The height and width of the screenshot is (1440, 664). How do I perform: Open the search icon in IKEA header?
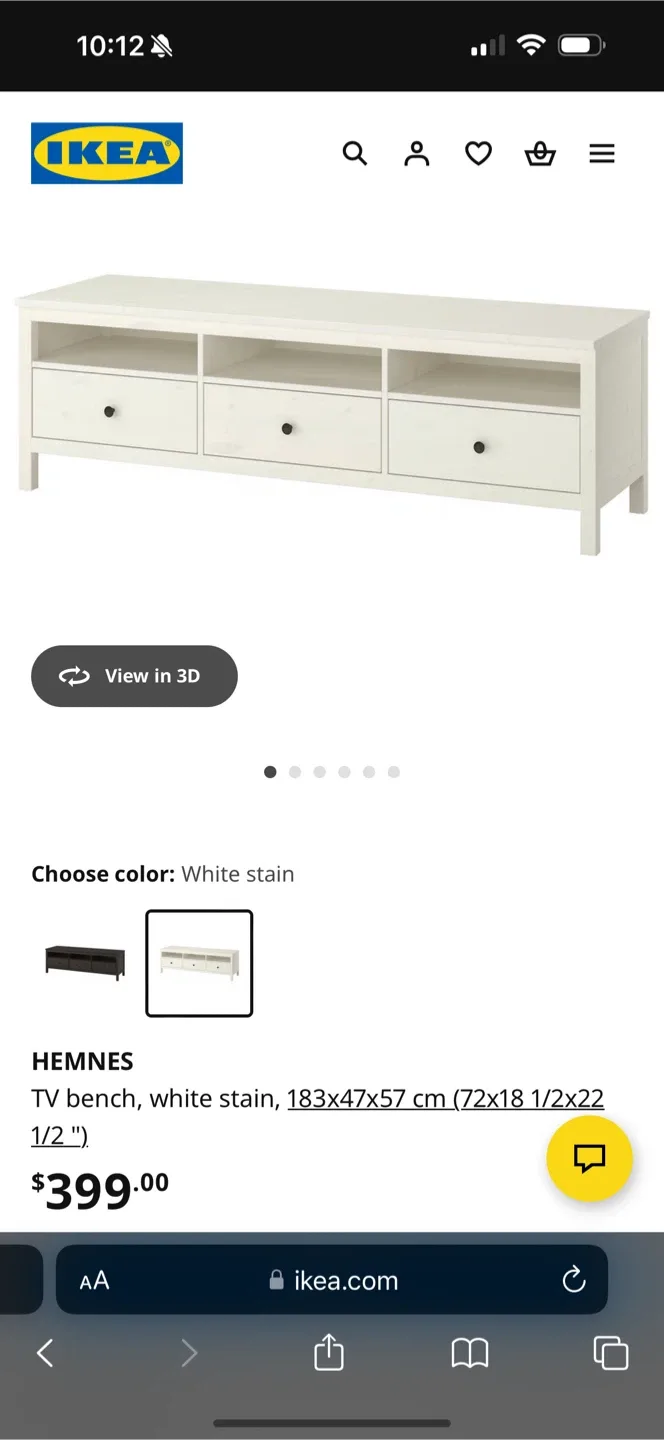tap(355, 153)
